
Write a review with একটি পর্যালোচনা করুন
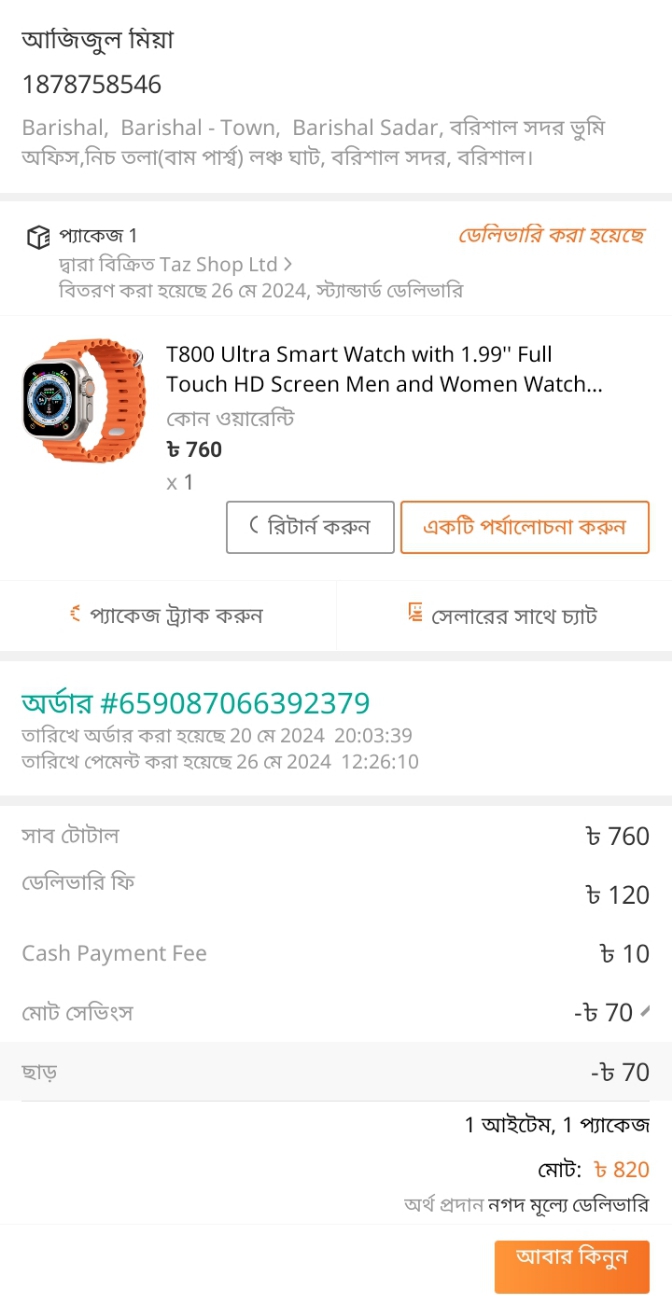[x=524, y=527]
